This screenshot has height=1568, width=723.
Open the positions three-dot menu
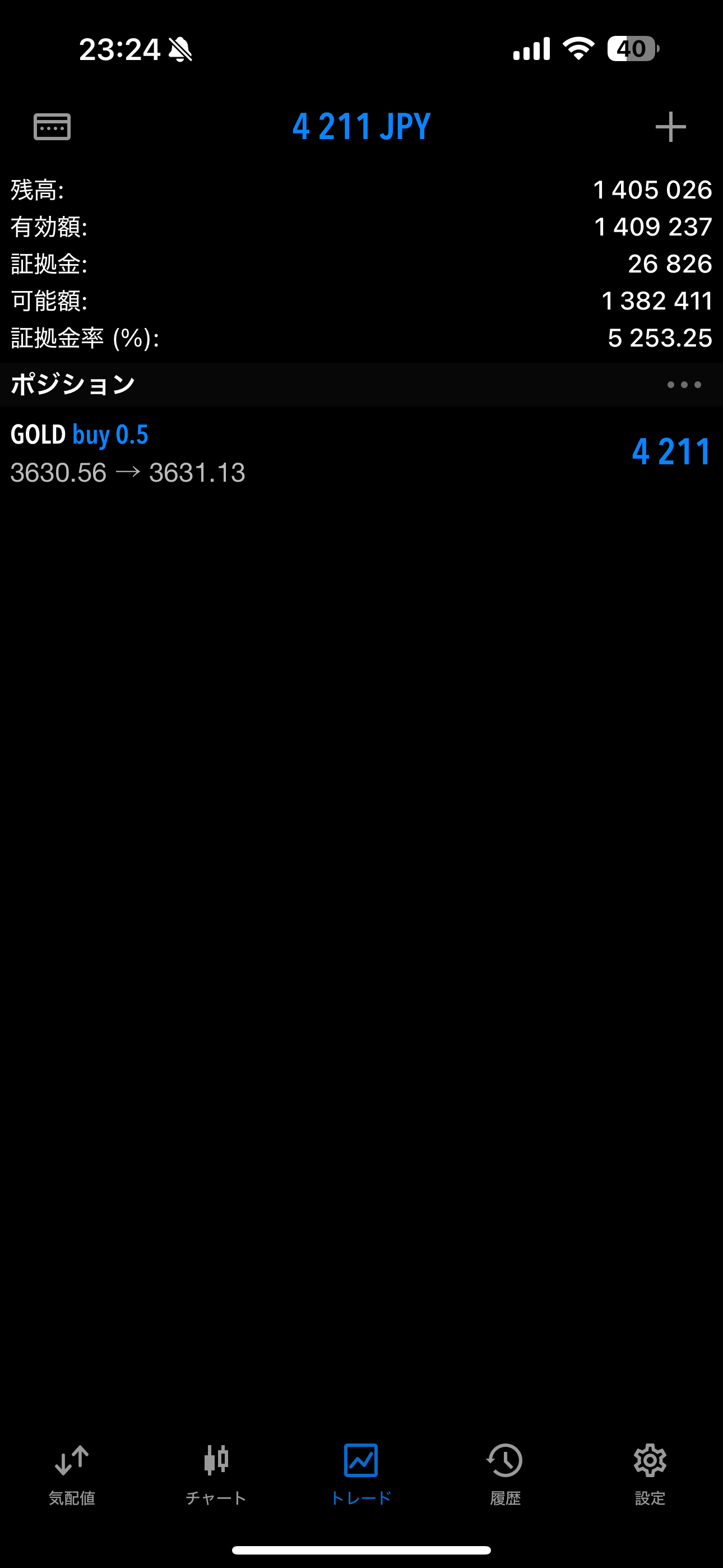tap(684, 385)
